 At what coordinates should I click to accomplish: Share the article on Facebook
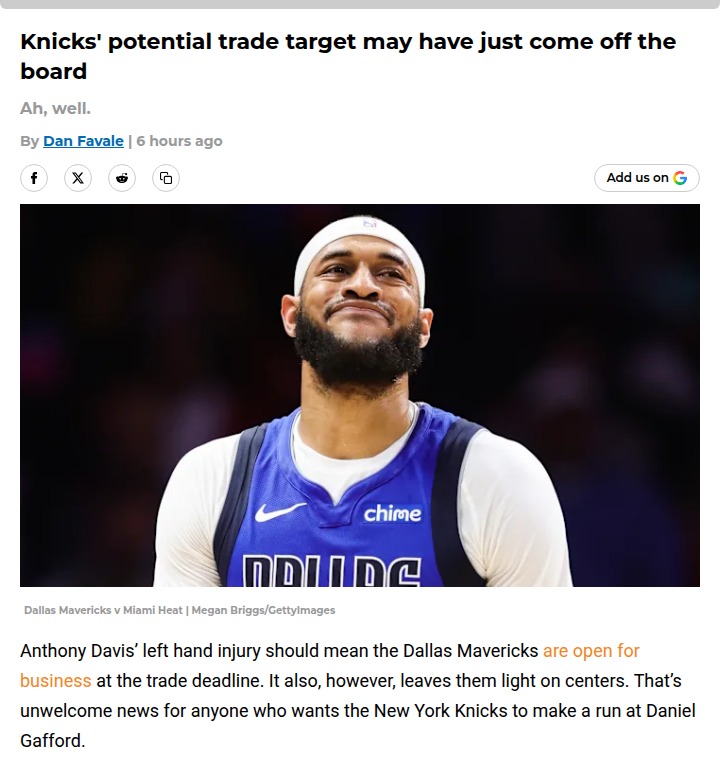(34, 178)
